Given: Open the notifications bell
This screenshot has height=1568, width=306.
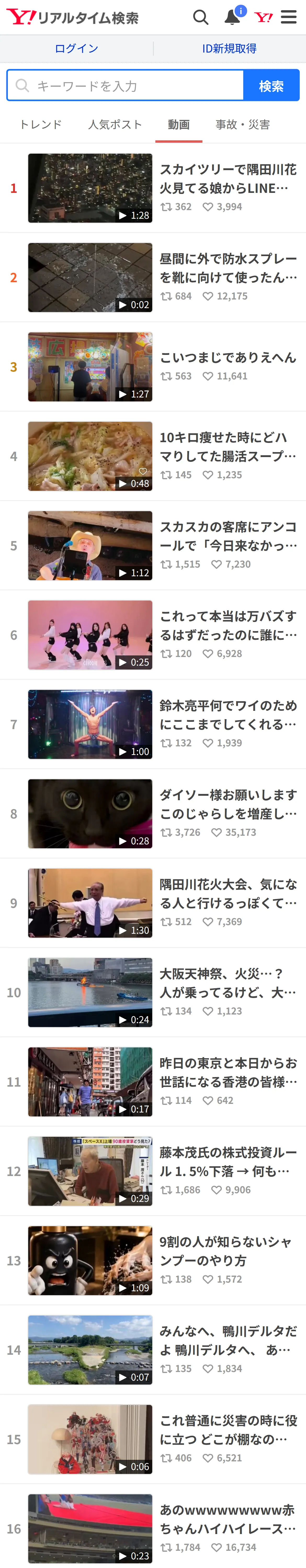Looking at the screenshot, I should [233, 16].
